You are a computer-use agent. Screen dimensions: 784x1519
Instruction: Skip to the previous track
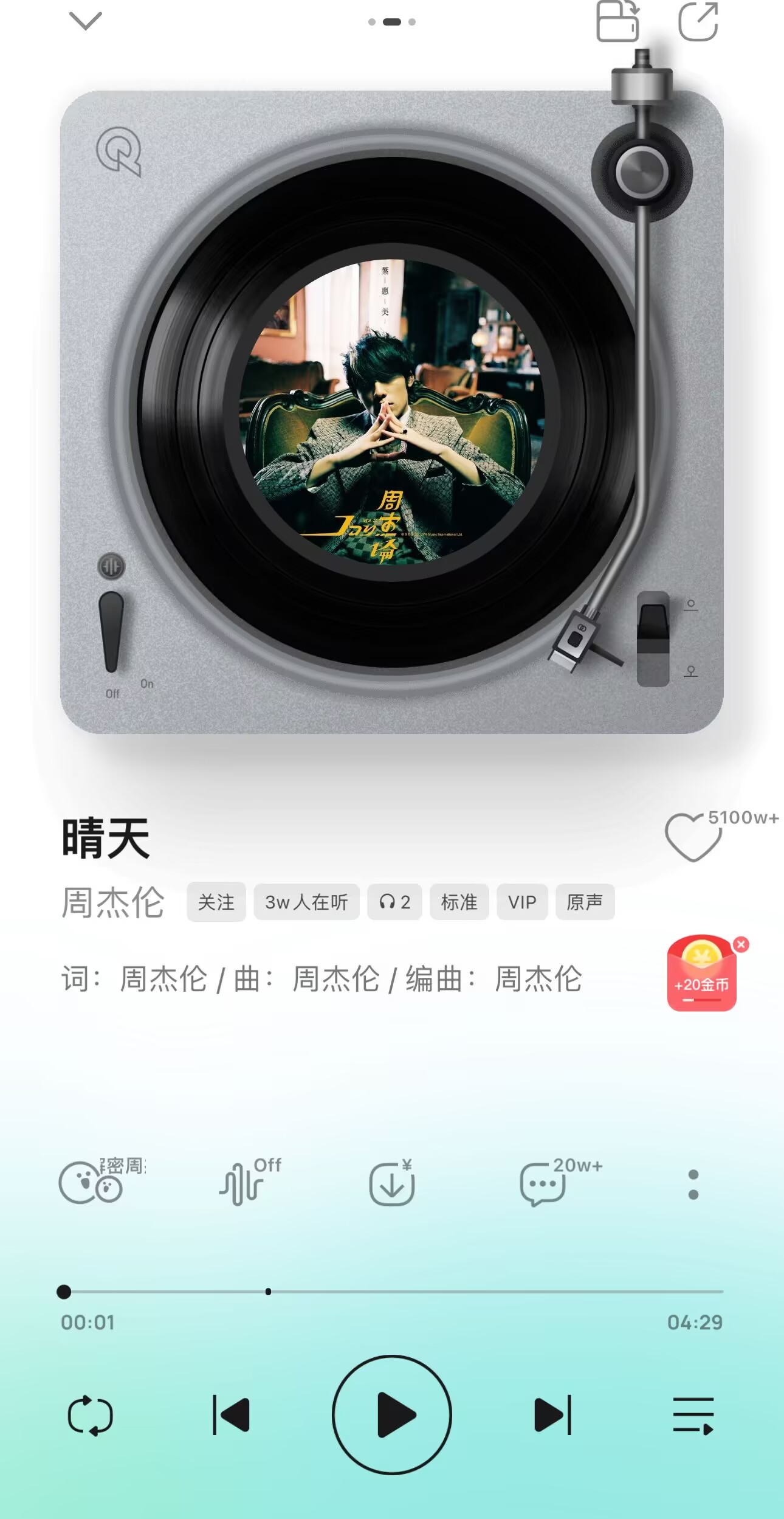232,1415
